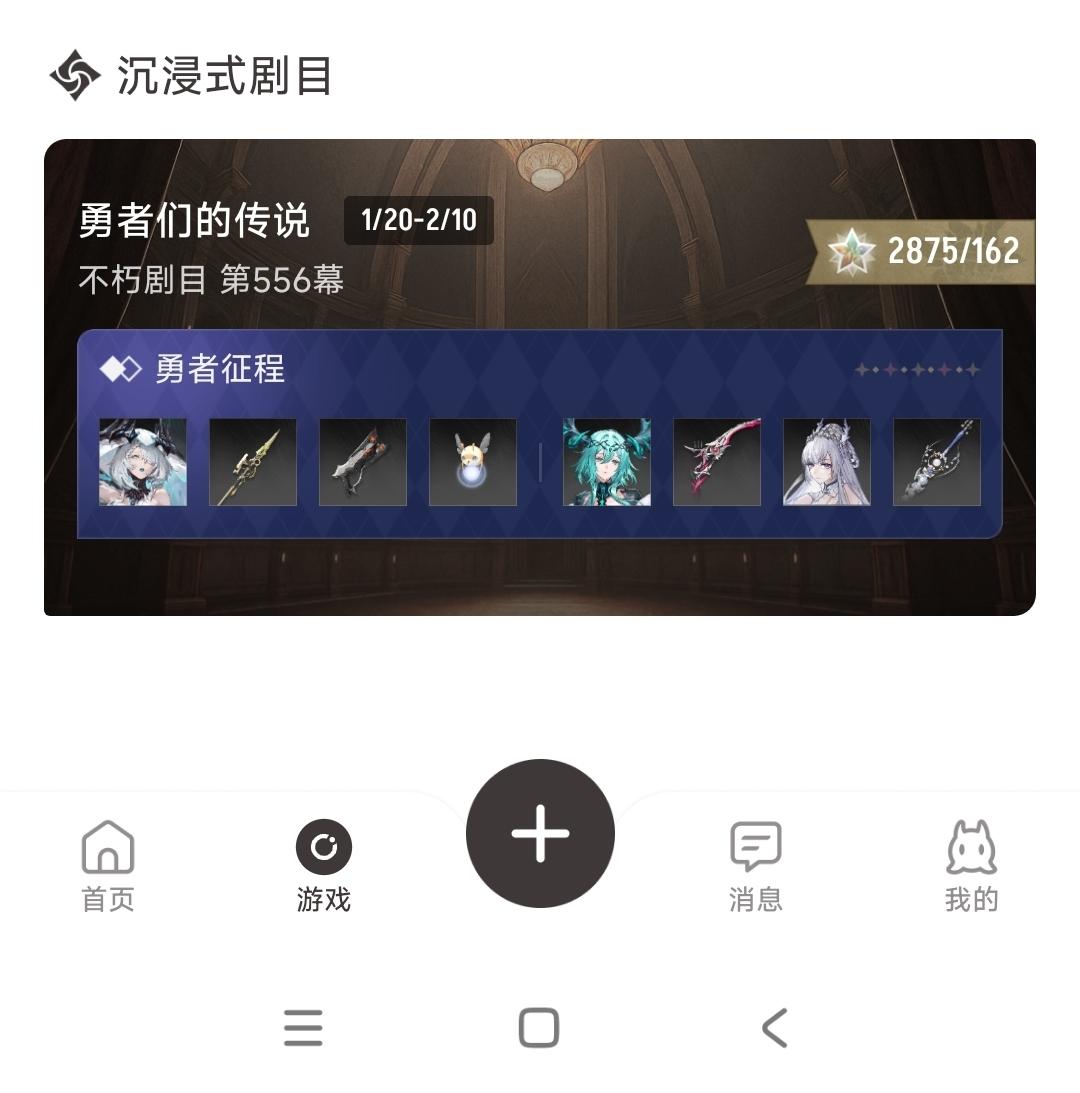The image size is (1080, 1093).
Task: Open the 消息 tab
Action: (755, 865)
